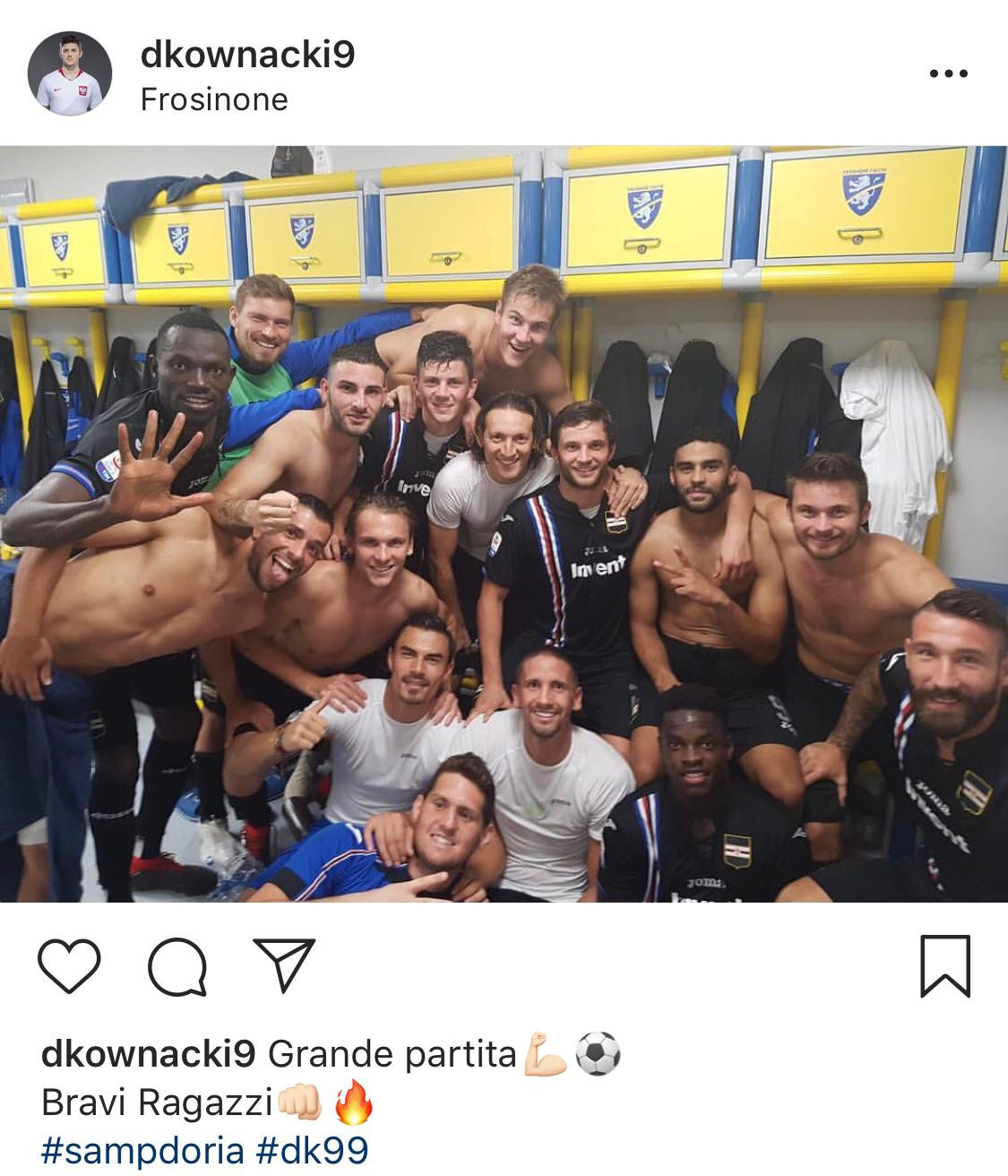The image size is (1008, 1176).
Task: Open the post's three-dot overflow menu
Action: pyautogui.click(x=948, y=73)
